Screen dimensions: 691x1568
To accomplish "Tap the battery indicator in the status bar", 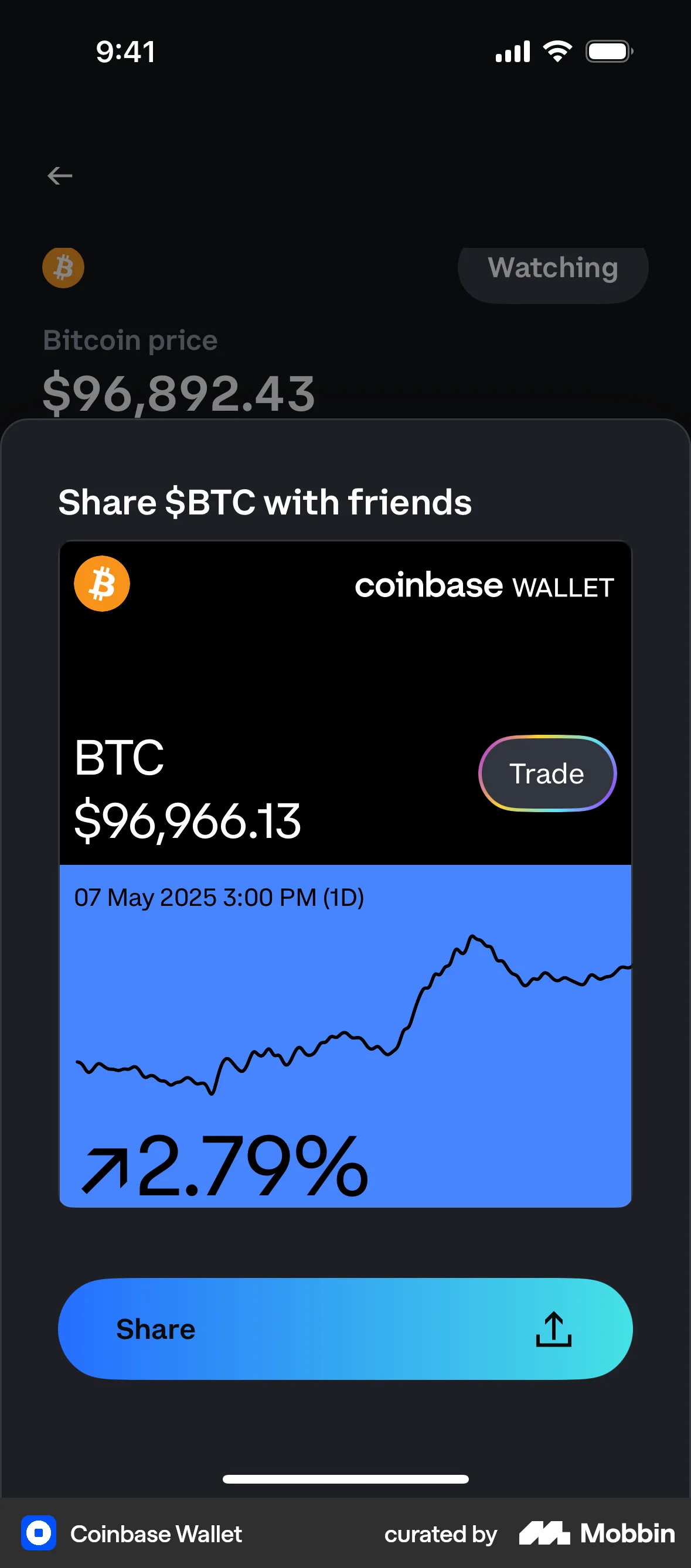I will click(608, 51).
